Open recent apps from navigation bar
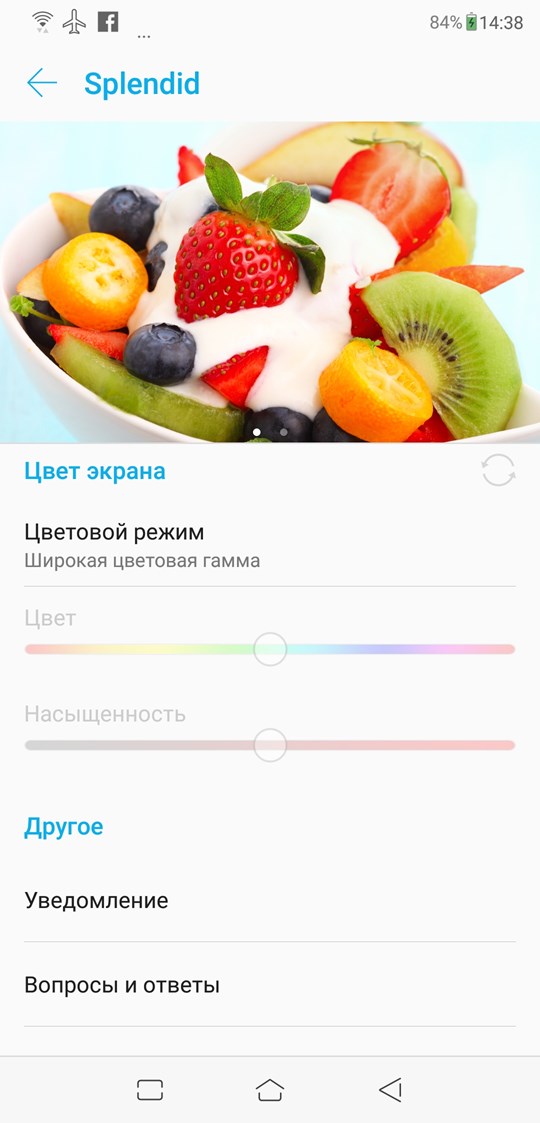This screenshot has height=1123, width=540. coord(150,1089)
